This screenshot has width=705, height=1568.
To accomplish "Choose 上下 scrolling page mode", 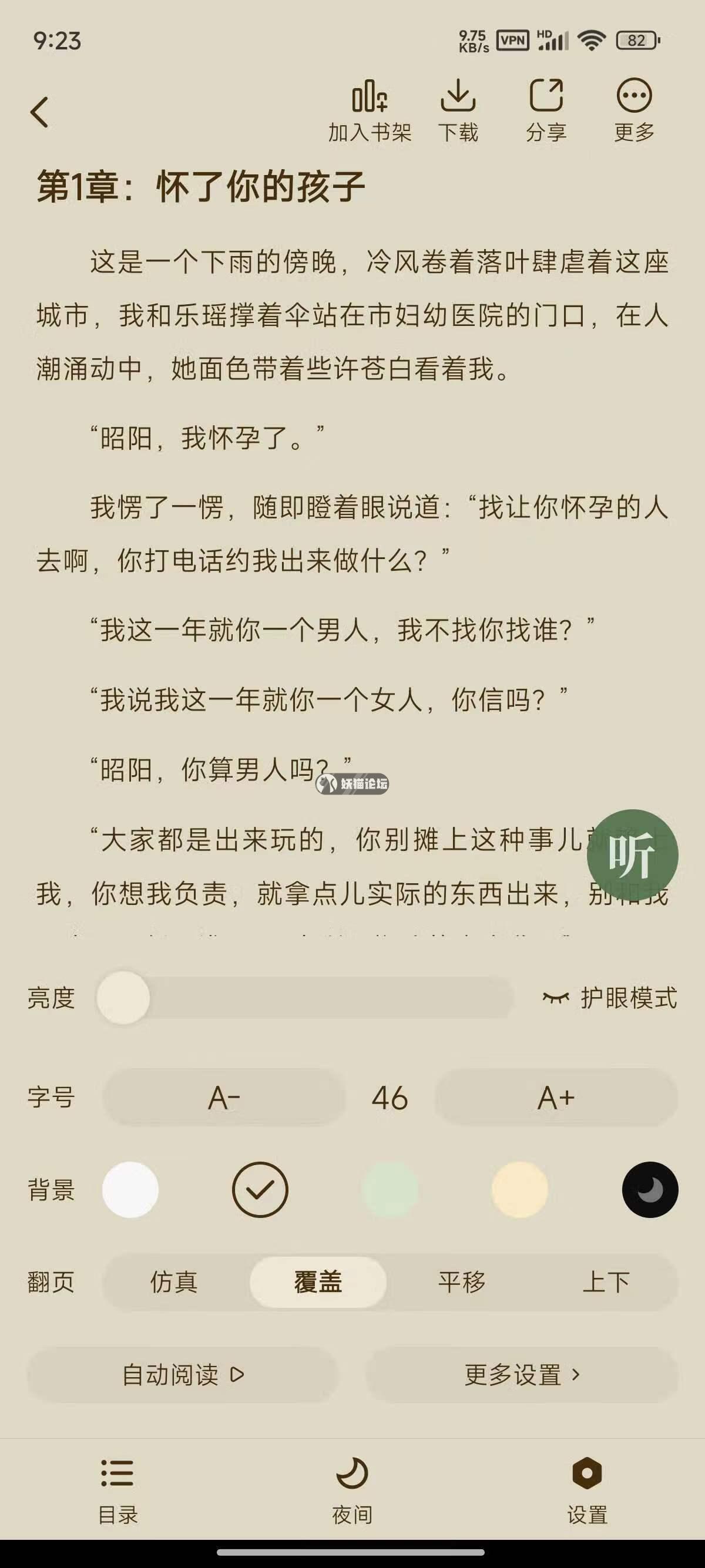I will coord(605,1282).
